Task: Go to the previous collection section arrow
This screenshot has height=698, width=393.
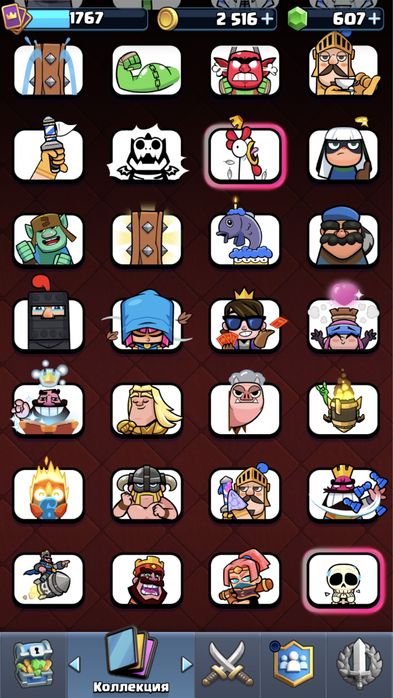Action: (x=75, y=665)
